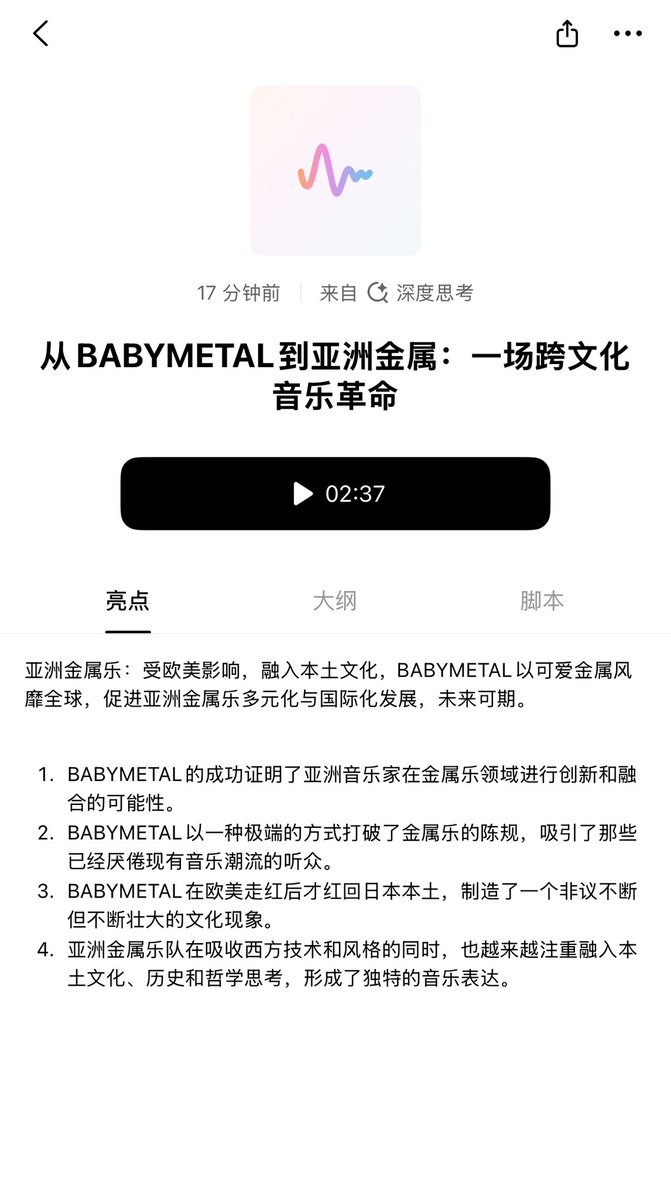671x1199 pixels.
Task: Open the audio waveform cover image
Action: [335, 170]
